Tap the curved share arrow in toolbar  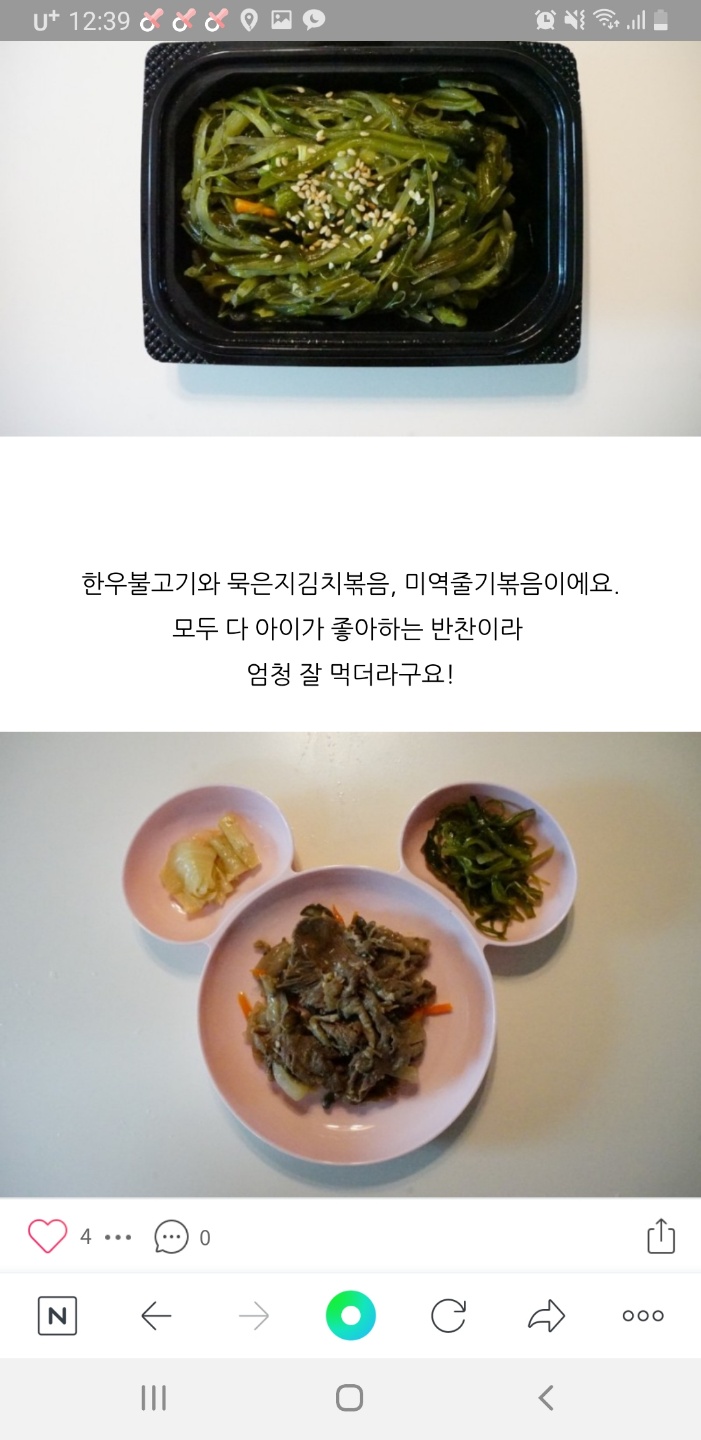tap(546, 1316)
